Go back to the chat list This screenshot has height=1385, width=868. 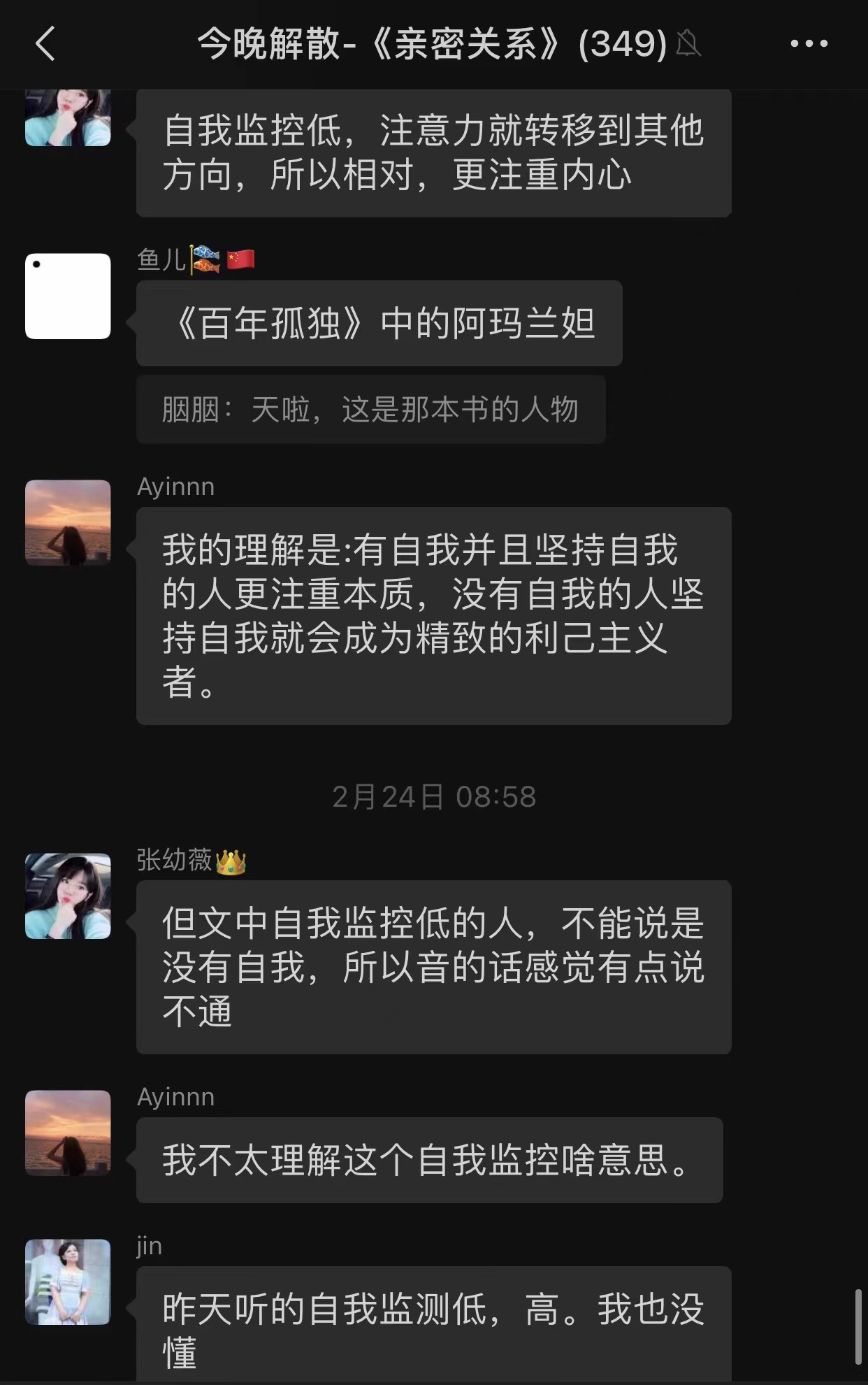45,44
